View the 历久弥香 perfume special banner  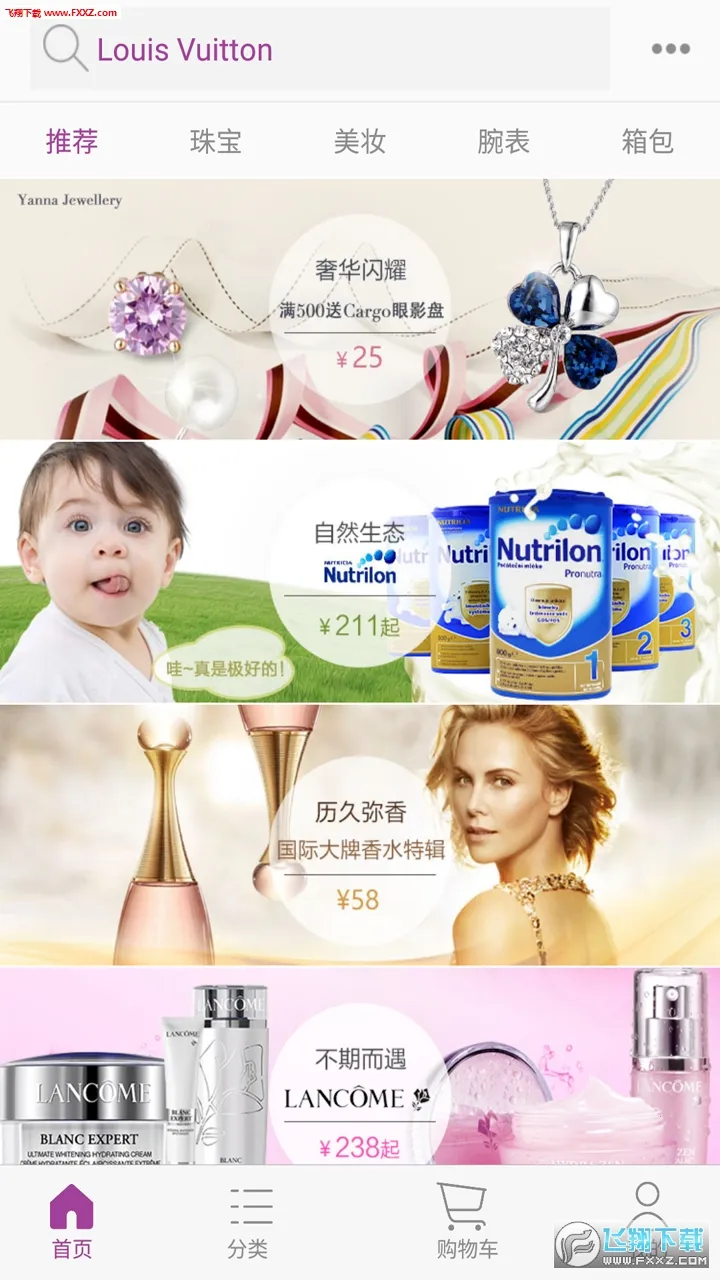click(x=360, y=835)
